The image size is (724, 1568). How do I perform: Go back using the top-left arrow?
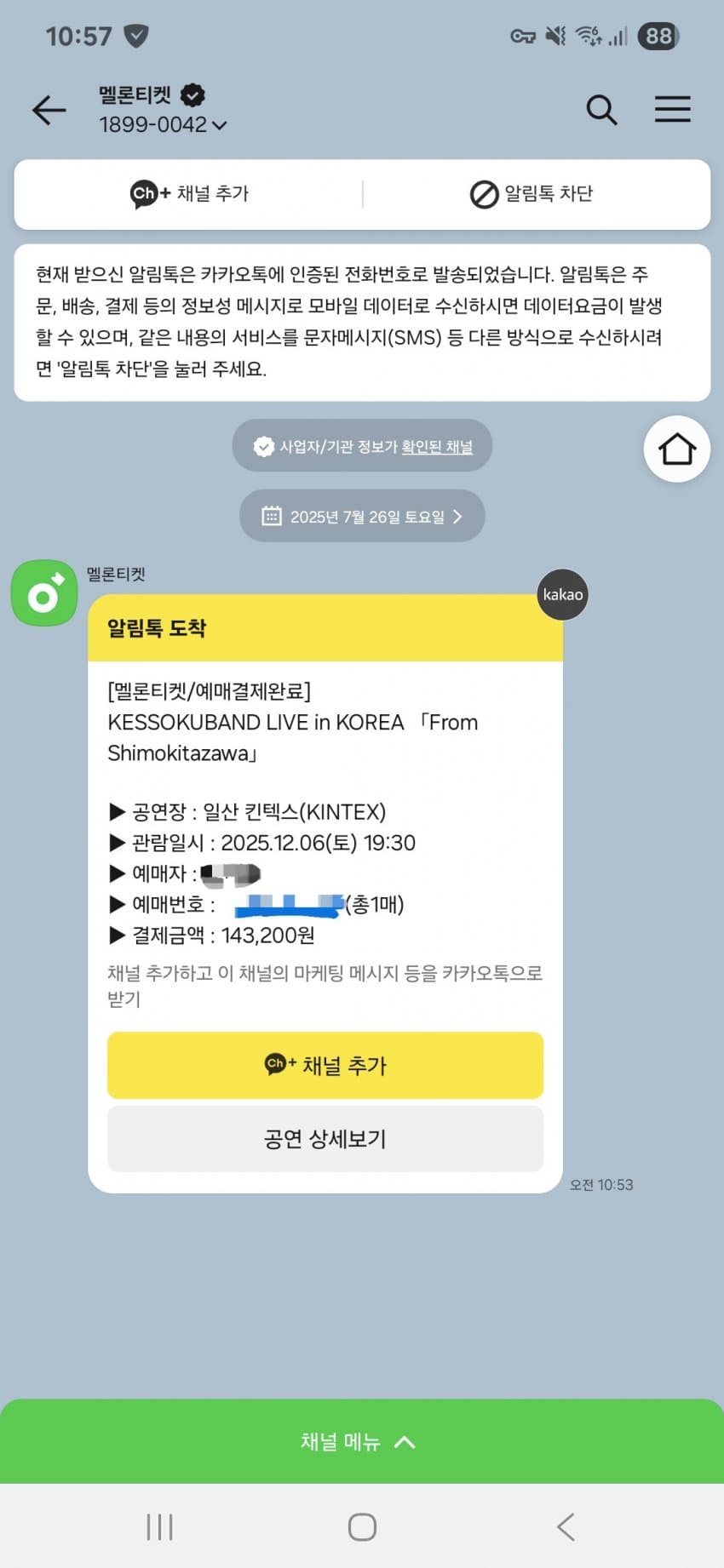(x=49, y=110)
